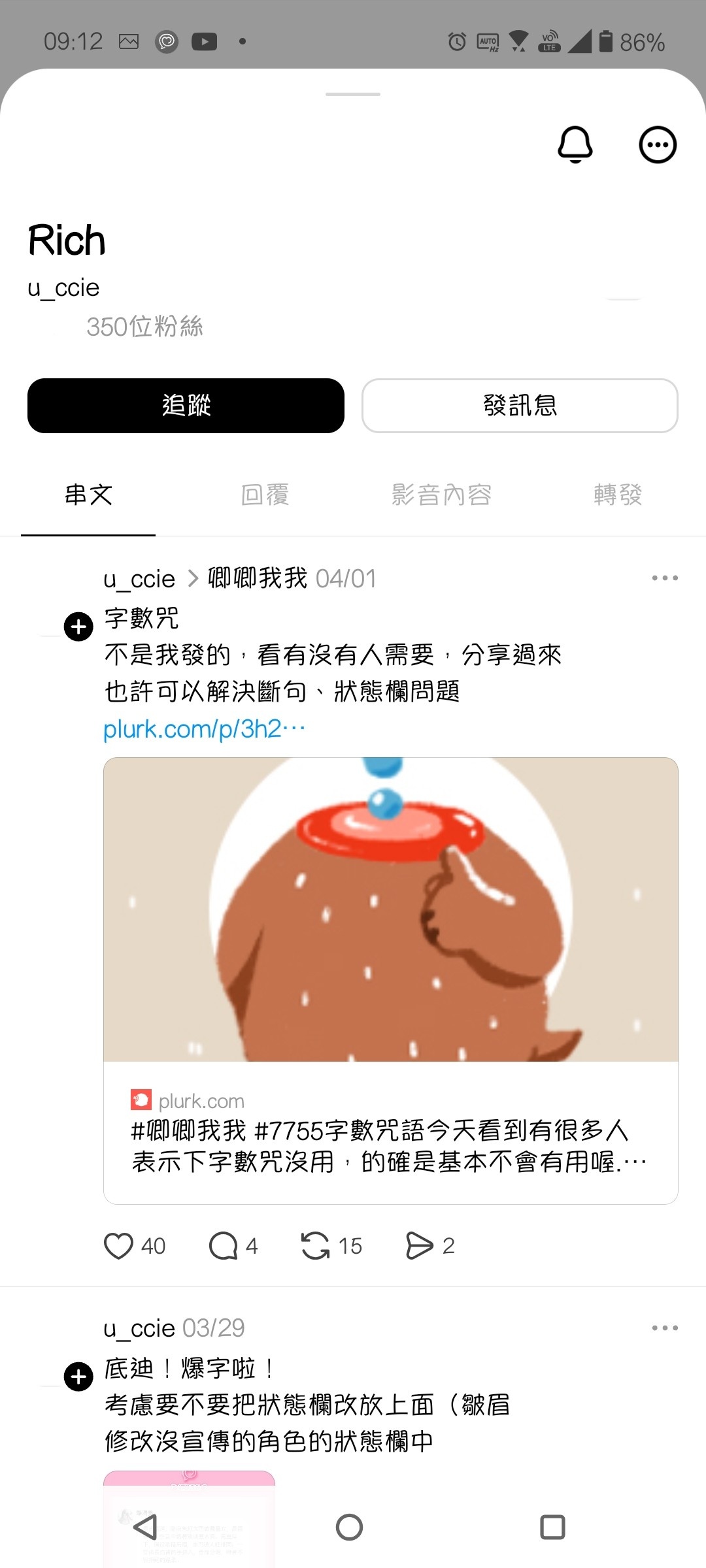Tap the 追蹤 follow button

[186, 406]
